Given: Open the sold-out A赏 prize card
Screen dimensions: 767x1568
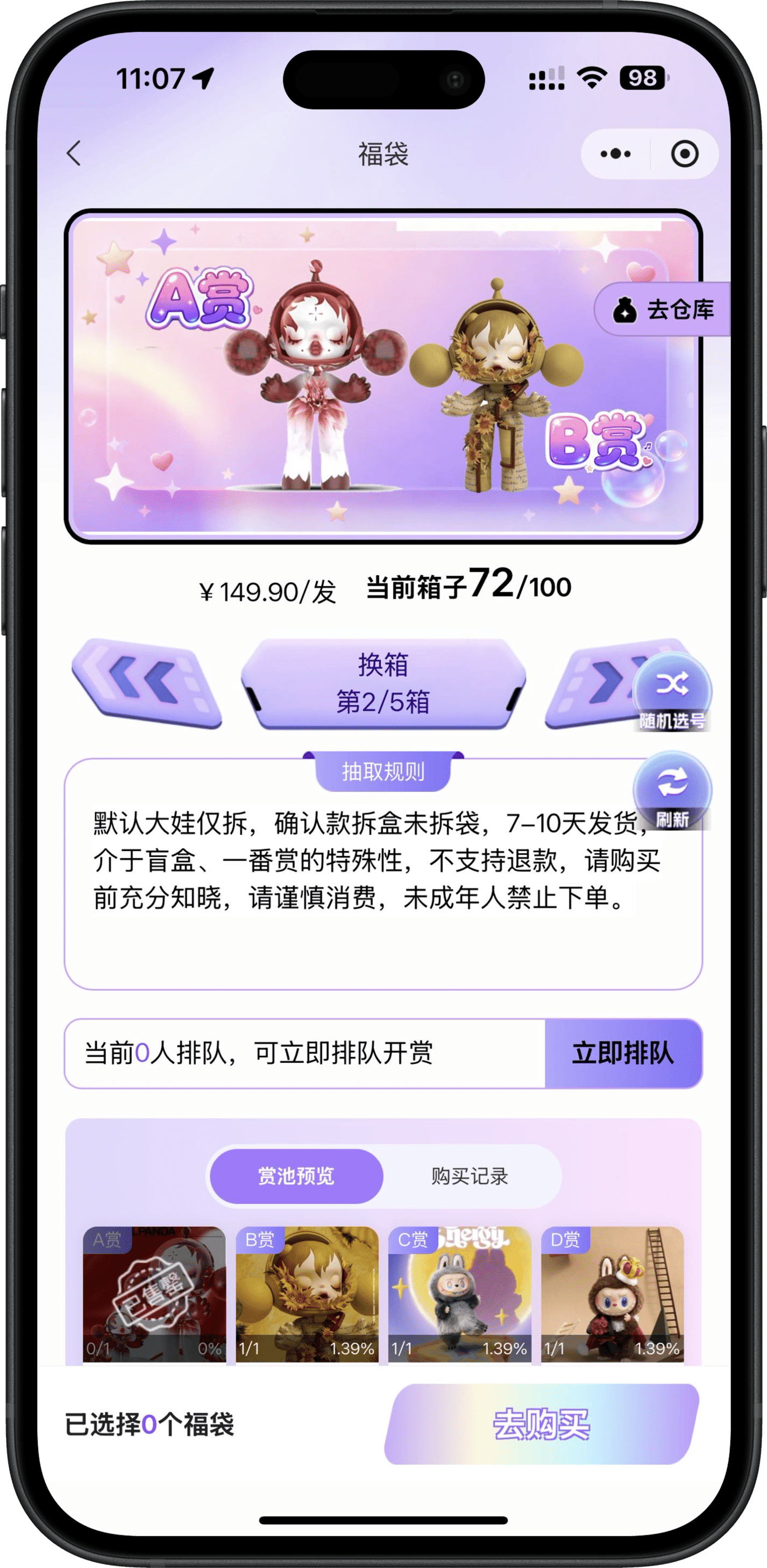Looking at the screenshot, I should [x=154, y=1294].
